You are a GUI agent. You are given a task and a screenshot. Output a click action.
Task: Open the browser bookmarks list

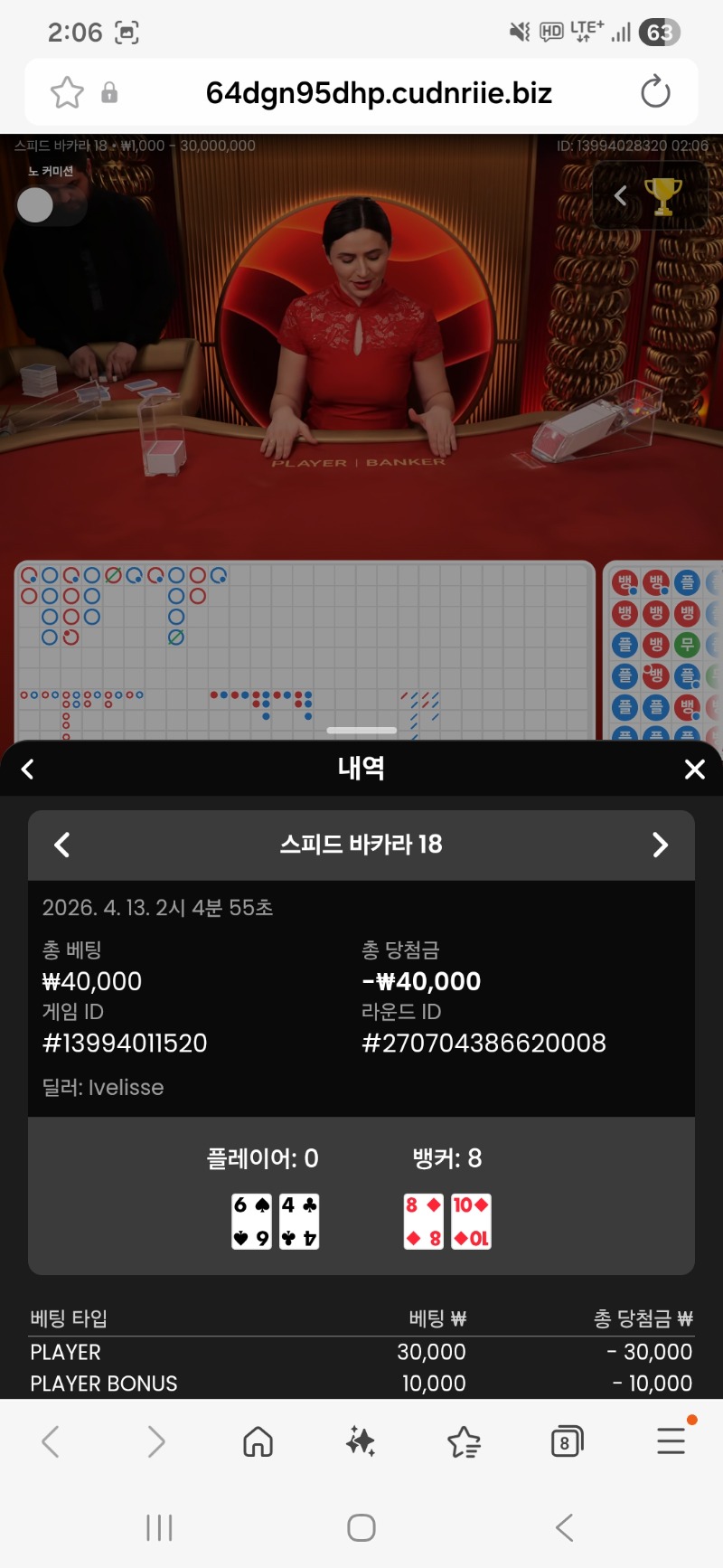(464, 1441)
